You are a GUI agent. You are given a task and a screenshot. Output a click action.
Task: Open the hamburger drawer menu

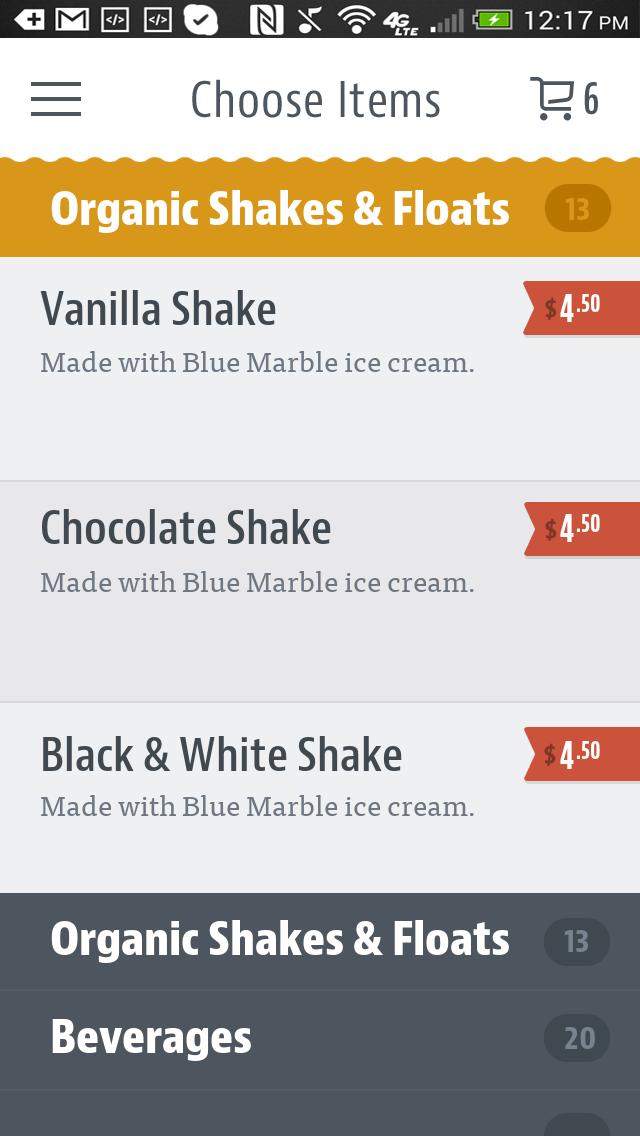point(56,99)
